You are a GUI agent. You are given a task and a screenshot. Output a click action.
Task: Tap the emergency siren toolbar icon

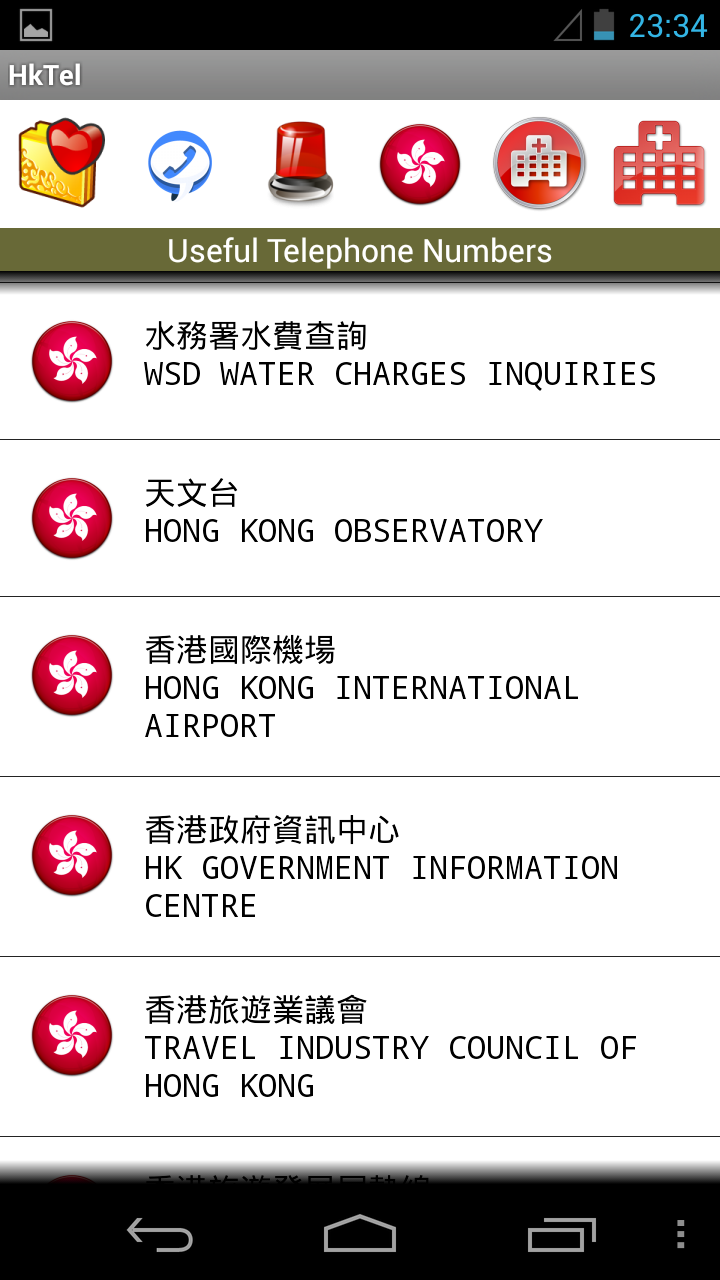tap(300, 163)
